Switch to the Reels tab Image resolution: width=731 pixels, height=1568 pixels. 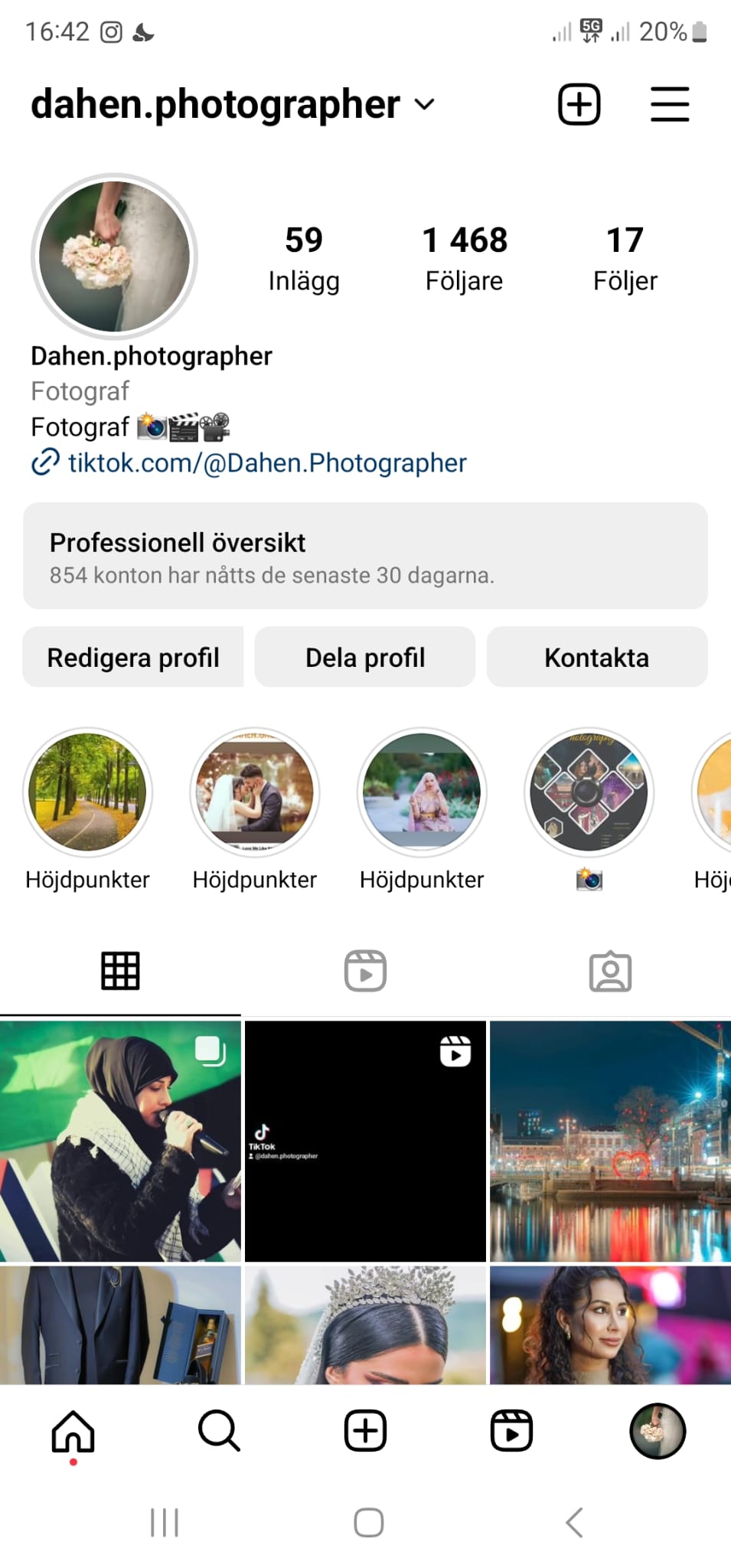pyautogui.click(x=365, y=972)
